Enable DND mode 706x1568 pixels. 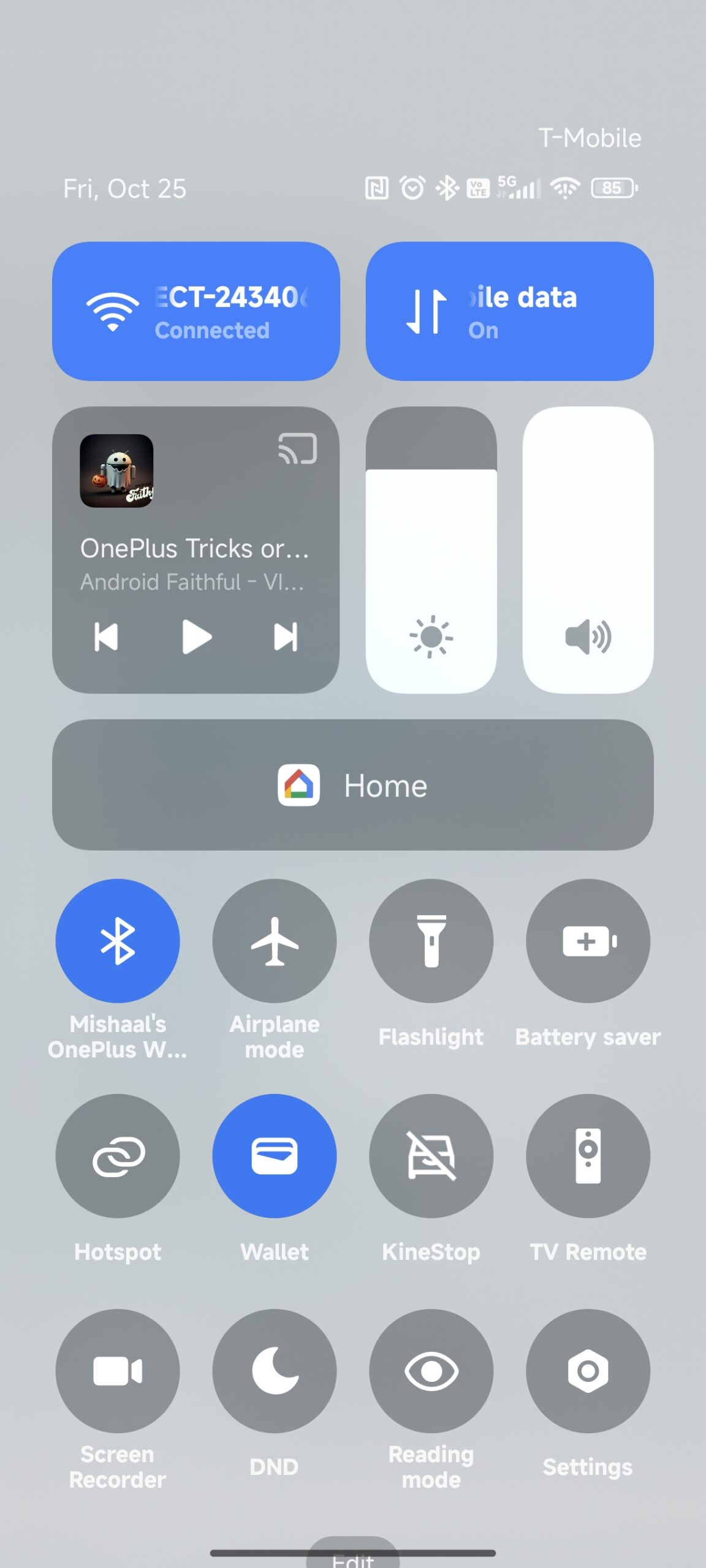tap(275, 1371)
